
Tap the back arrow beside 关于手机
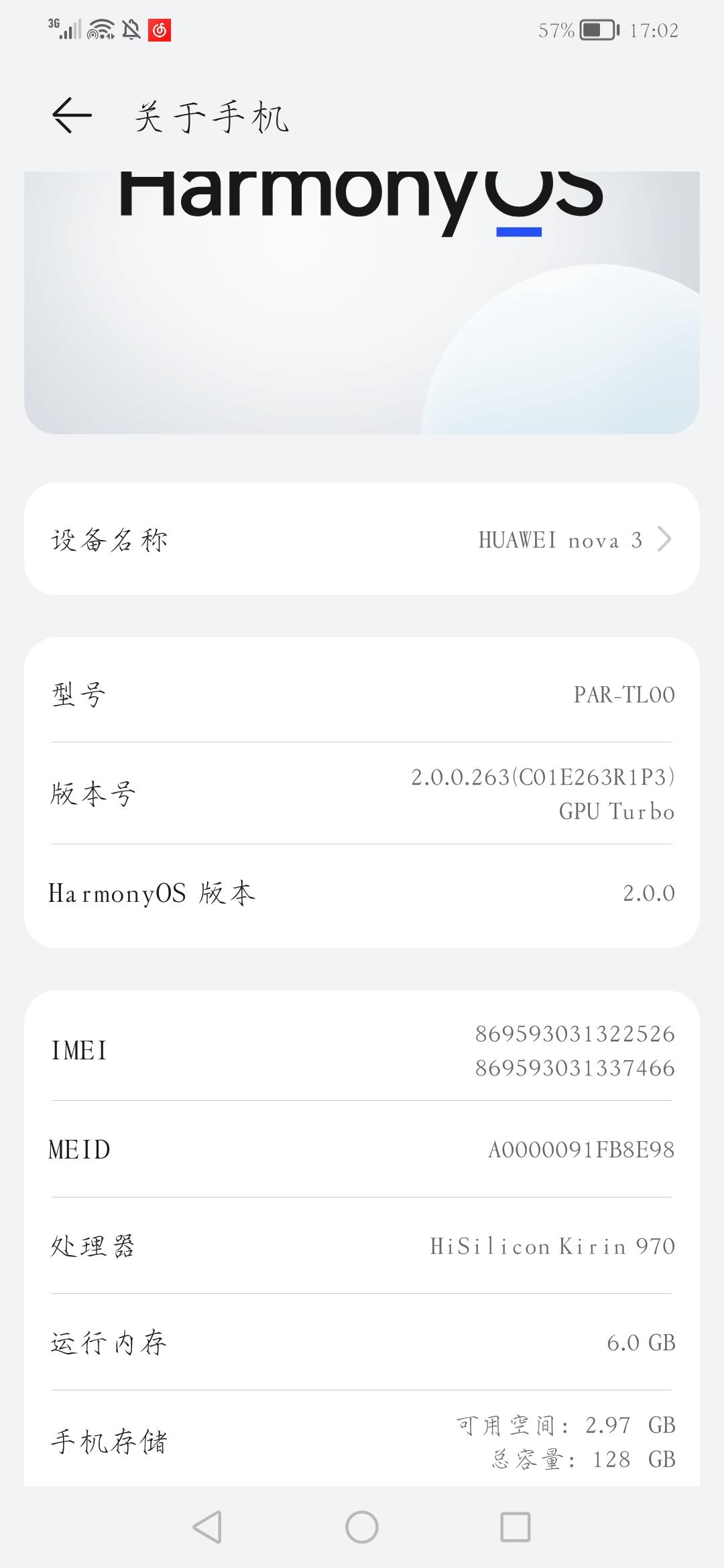(x=70, y=115)
